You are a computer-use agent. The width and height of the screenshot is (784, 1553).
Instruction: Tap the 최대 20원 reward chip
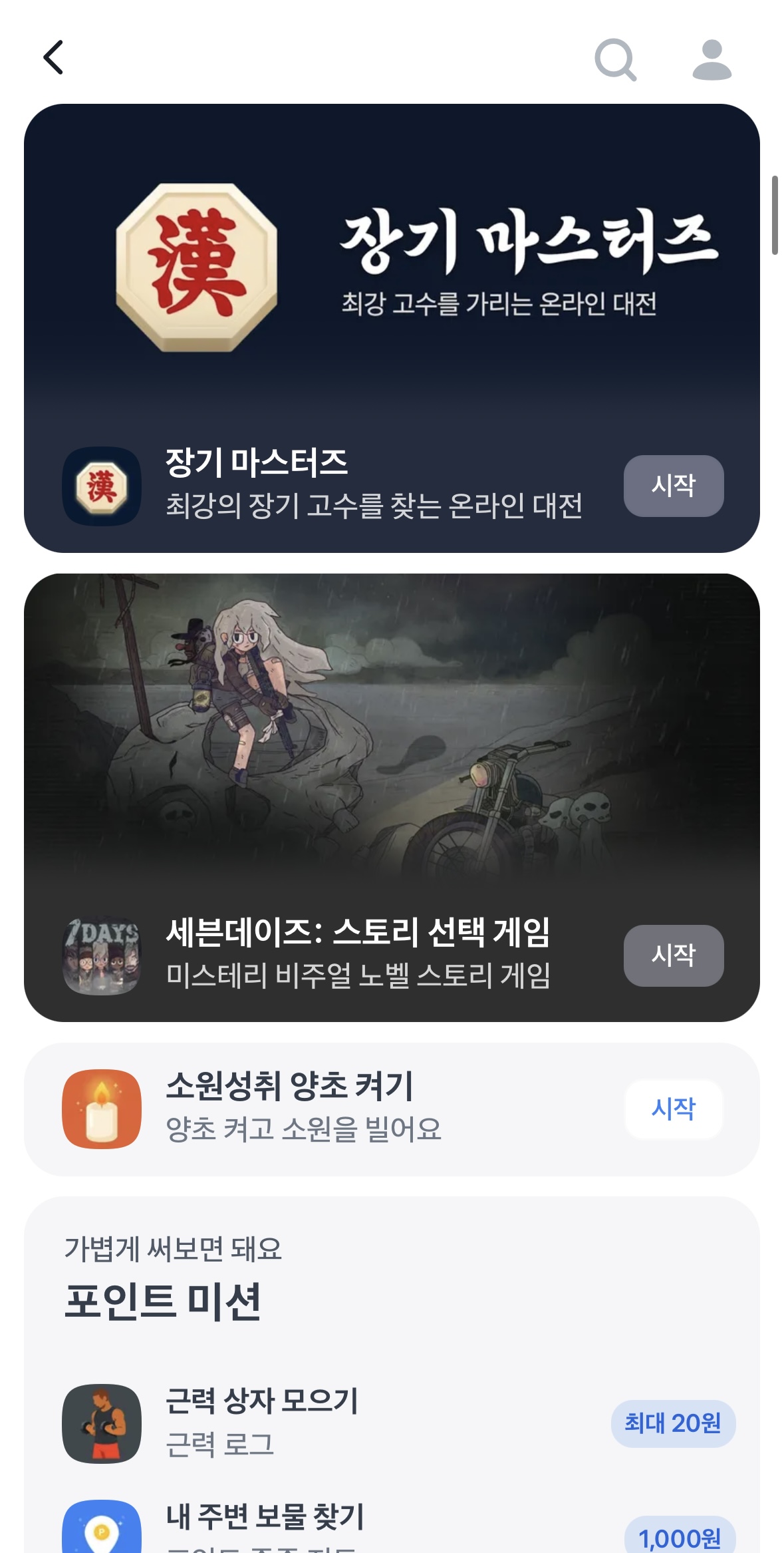click(x=673, y=1423)
